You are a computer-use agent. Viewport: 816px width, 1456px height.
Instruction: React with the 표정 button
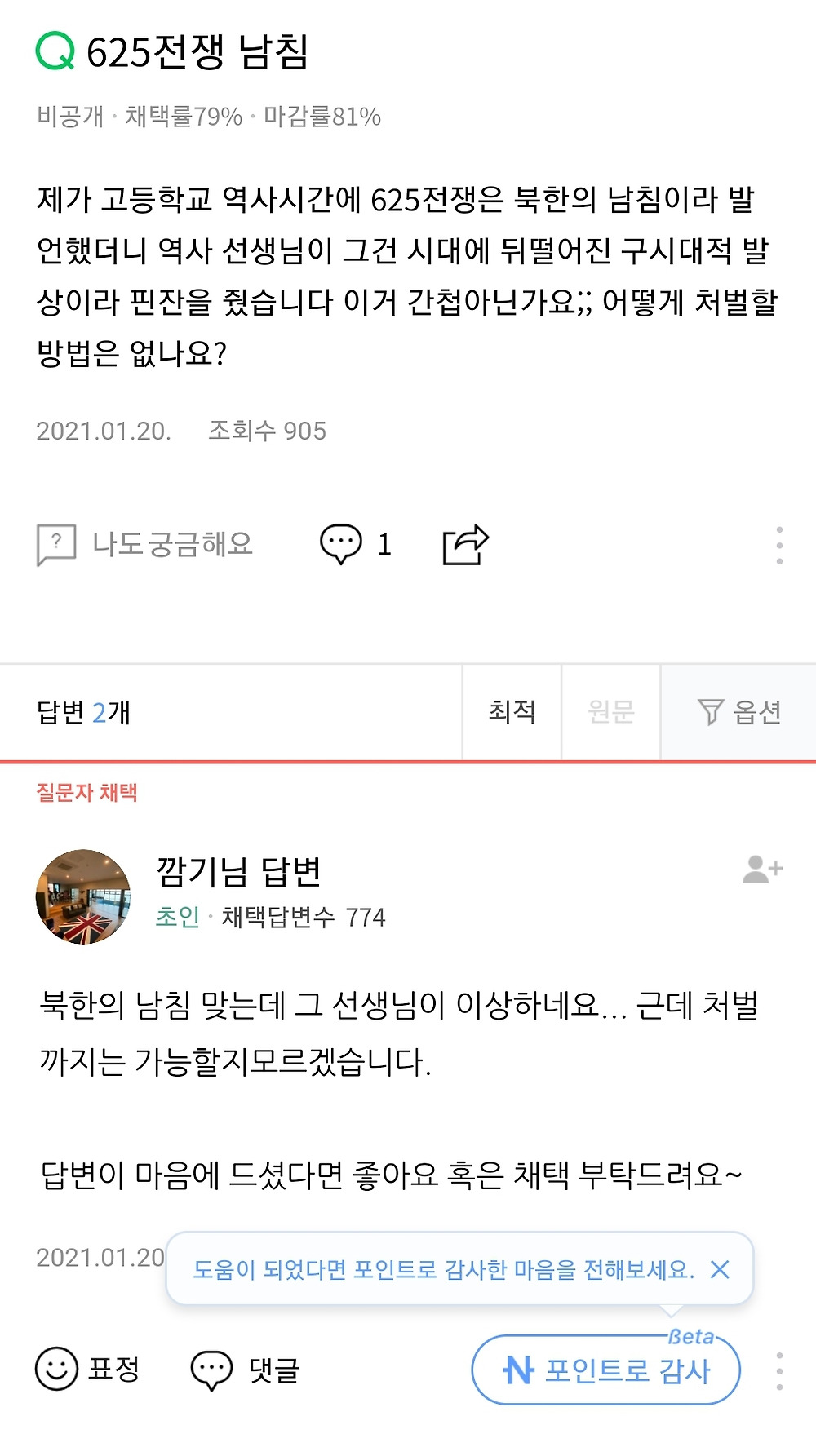tap(88, 1369)
